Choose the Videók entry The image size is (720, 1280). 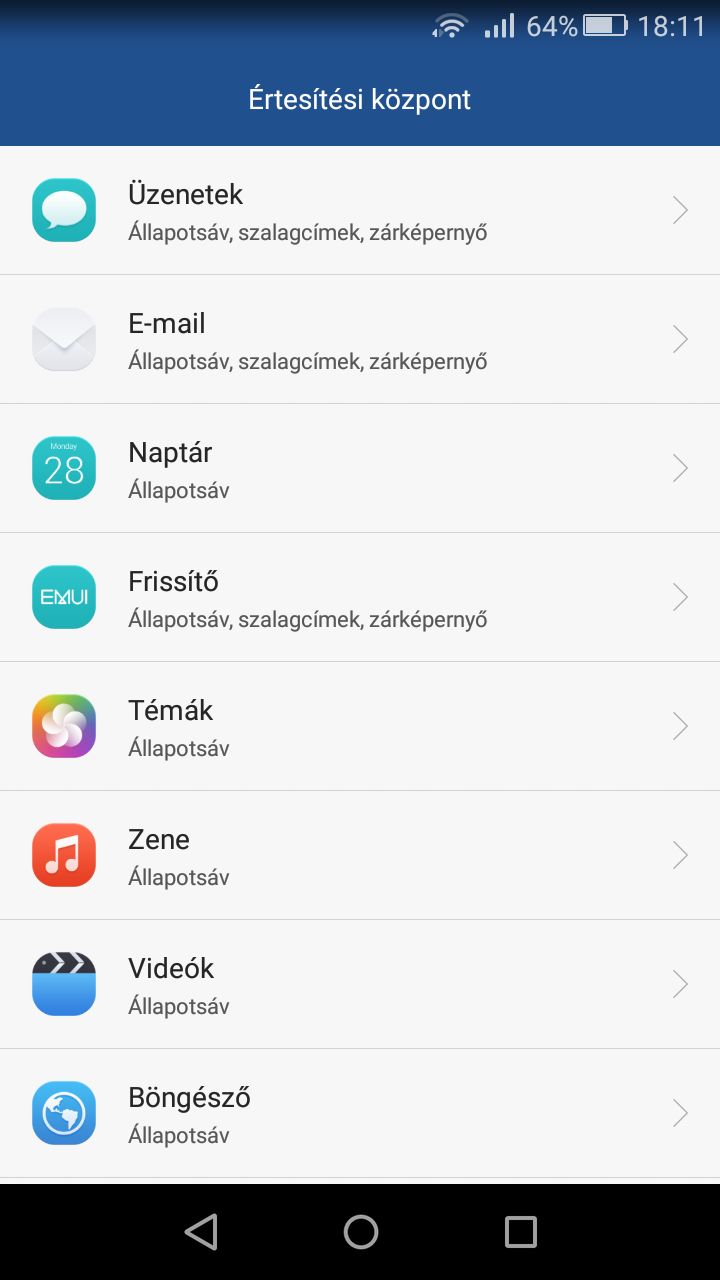(360, 984)
